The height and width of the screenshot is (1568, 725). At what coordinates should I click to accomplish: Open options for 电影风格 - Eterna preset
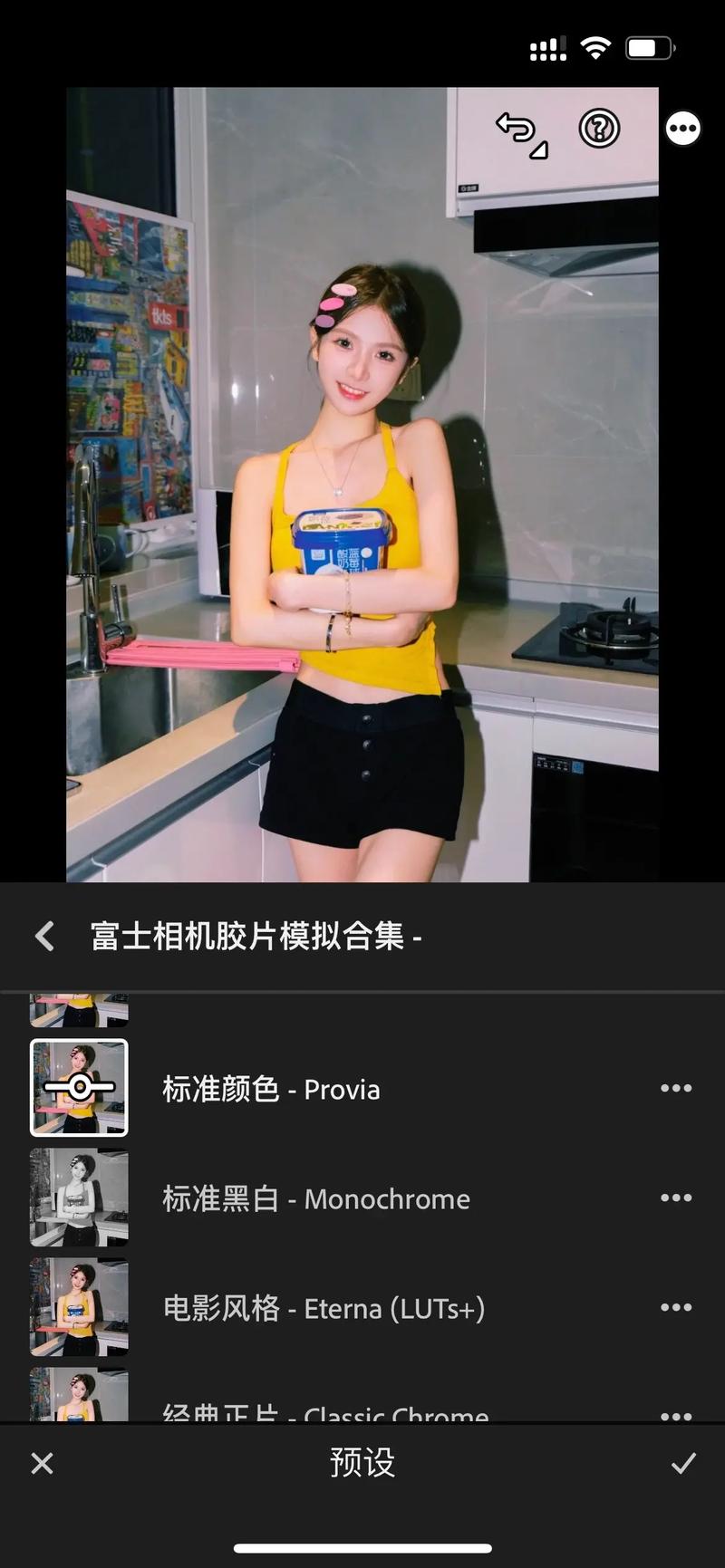coord(676,1307)
